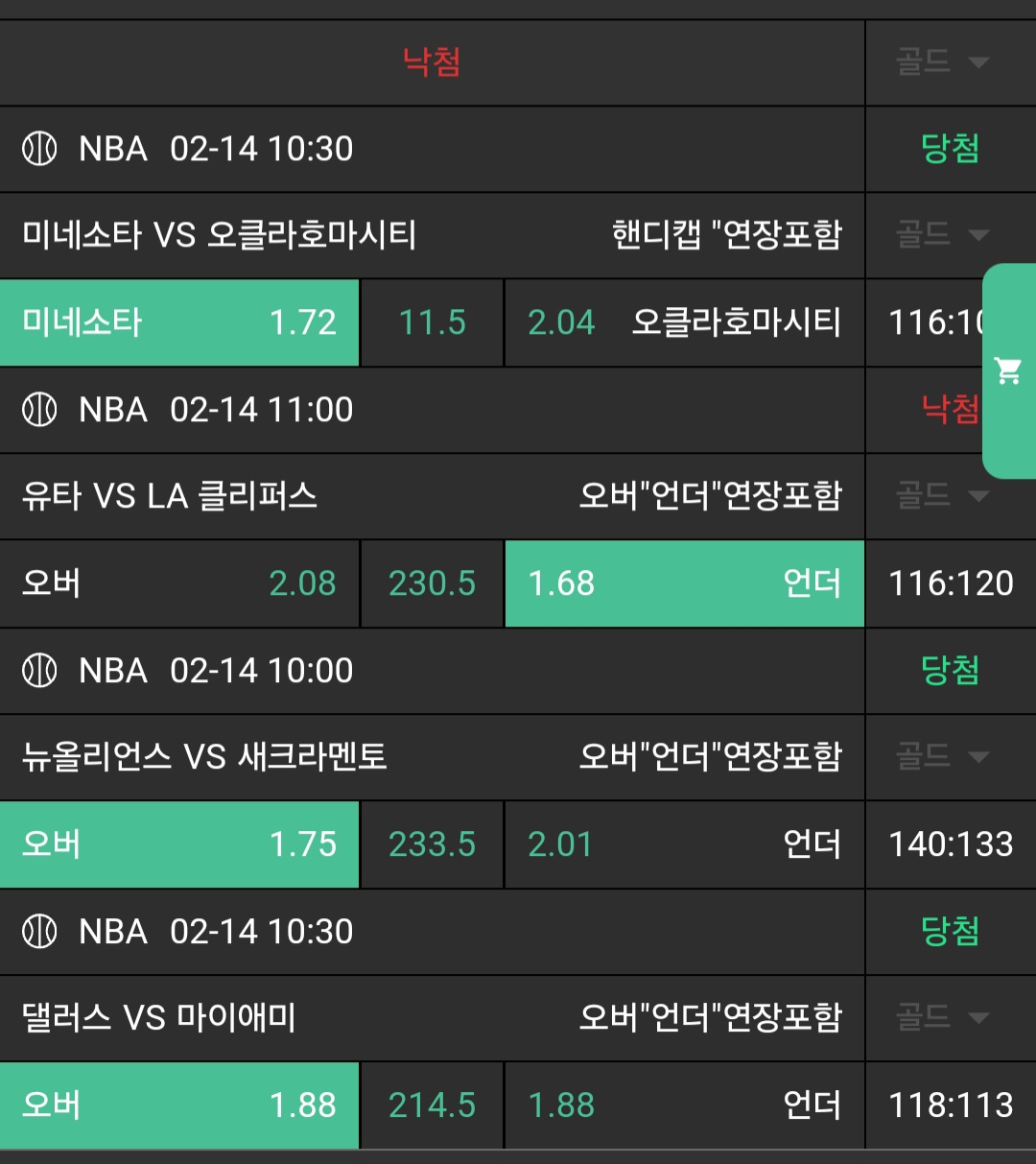Select 미네소타 at odds 1.72
This screenshot has width=1036, height=1164.
179,322
